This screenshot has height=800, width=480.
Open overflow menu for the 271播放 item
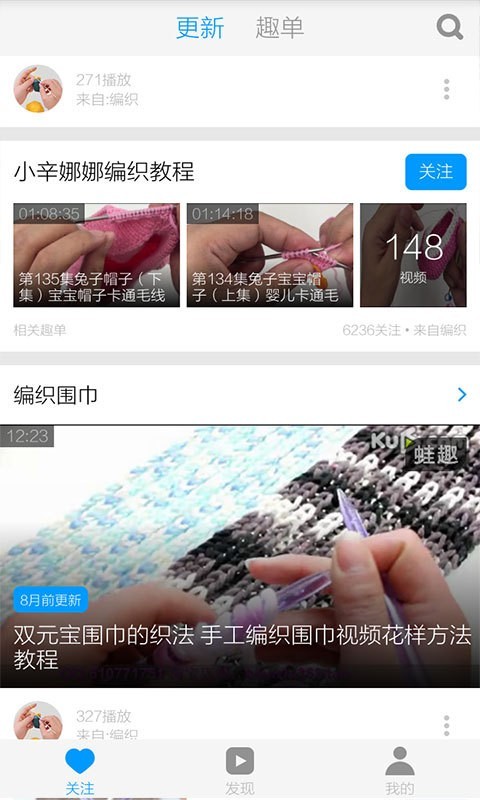click(446, 89)
